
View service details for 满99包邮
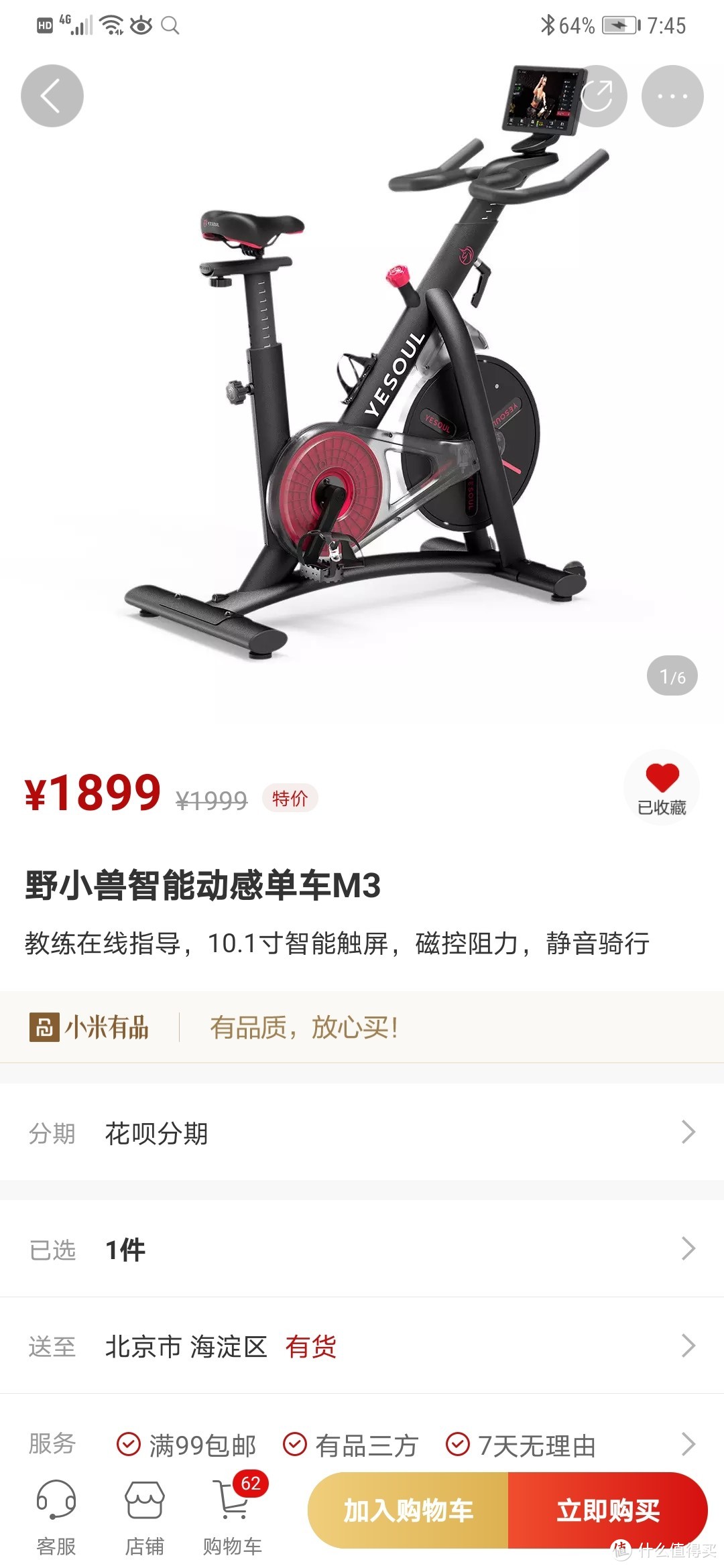point(188,1445)
